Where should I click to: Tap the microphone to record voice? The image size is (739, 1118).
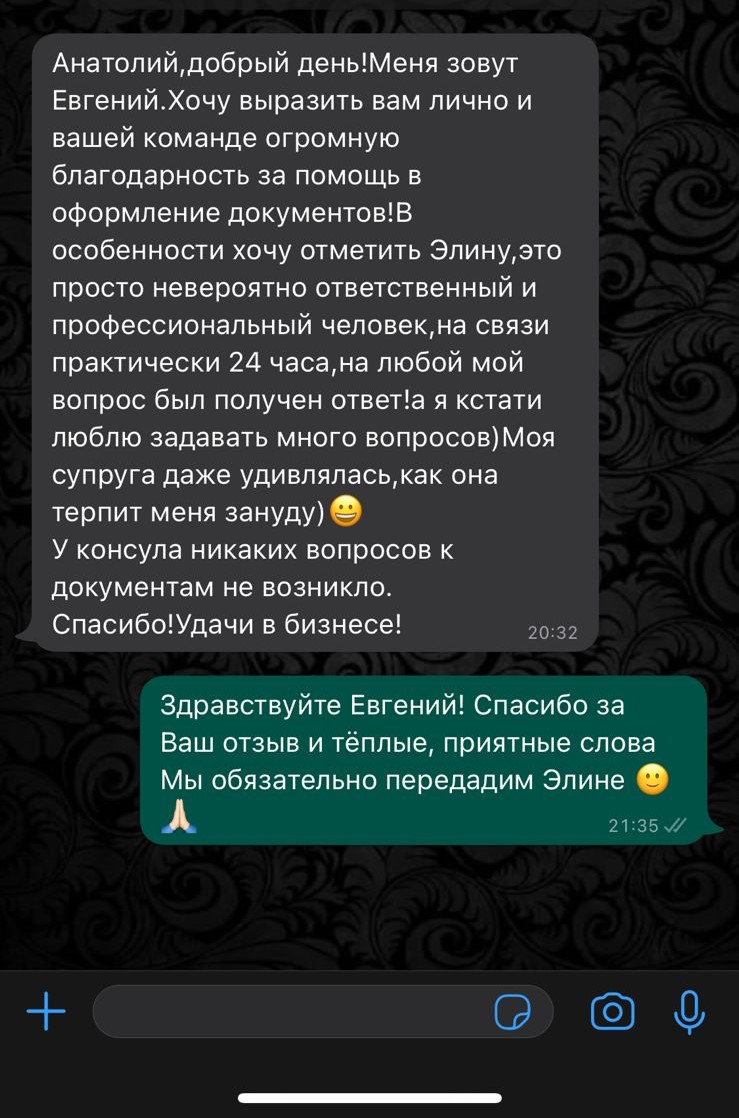(689, 1012)
